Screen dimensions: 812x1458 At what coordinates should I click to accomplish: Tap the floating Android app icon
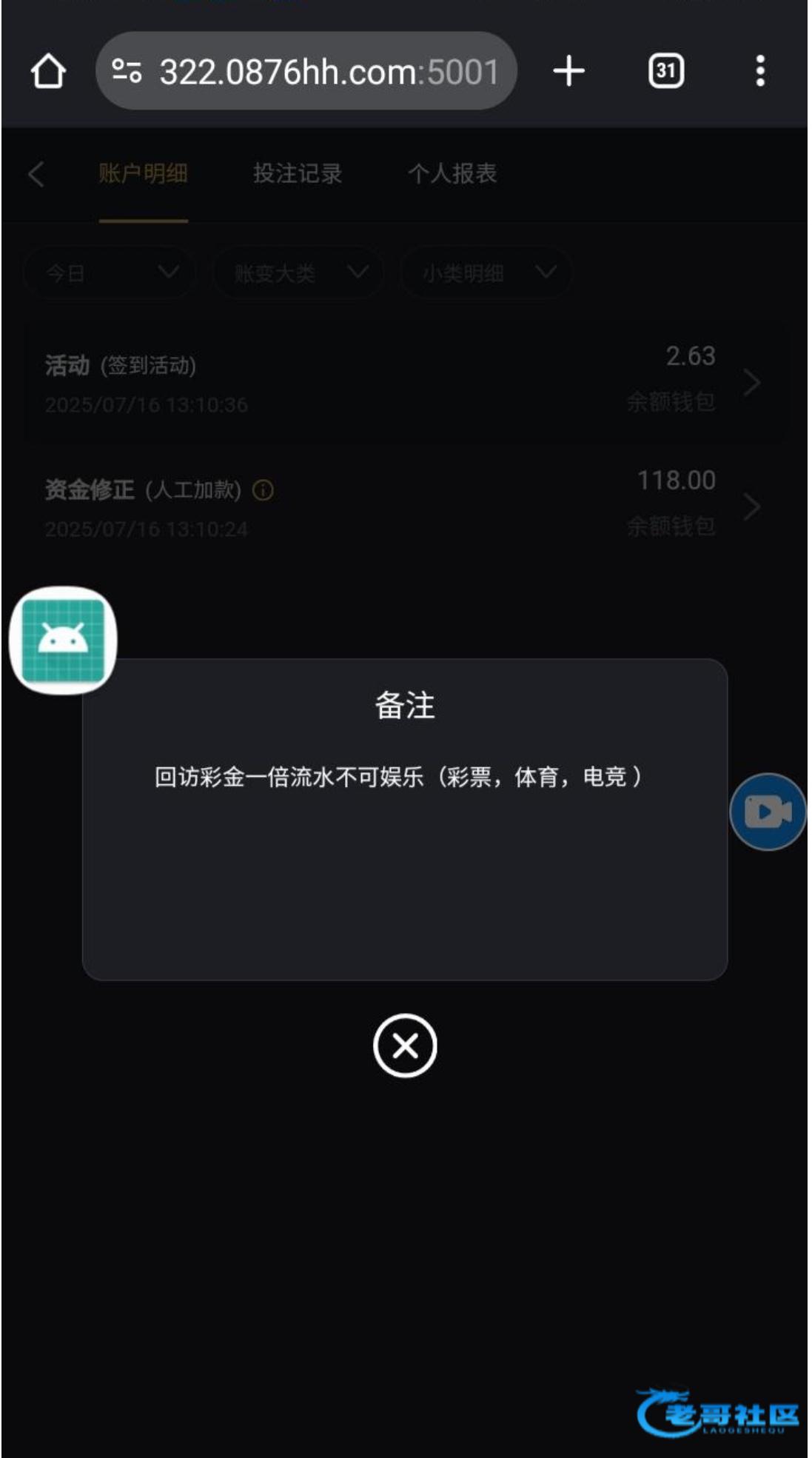(63, 641)
